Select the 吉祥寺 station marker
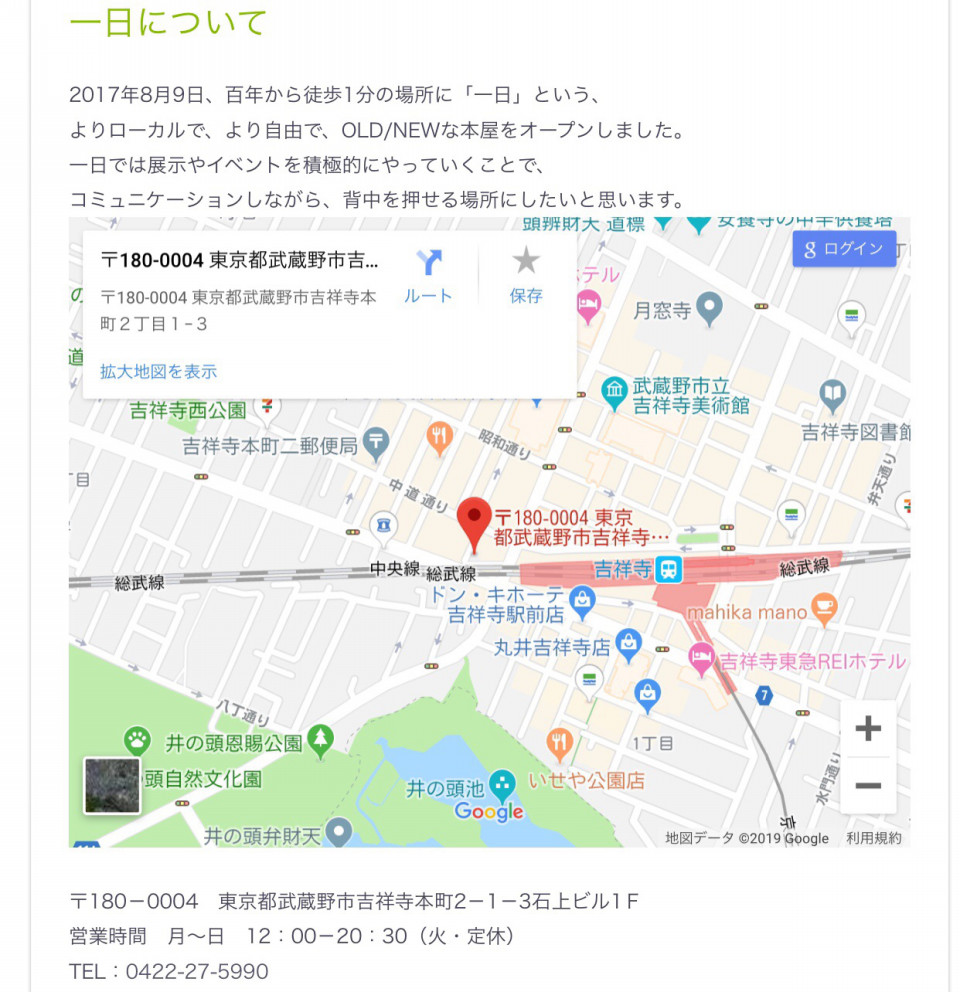Image resolution: width=960 pixels, height=992 pixels. pos(669,570)
